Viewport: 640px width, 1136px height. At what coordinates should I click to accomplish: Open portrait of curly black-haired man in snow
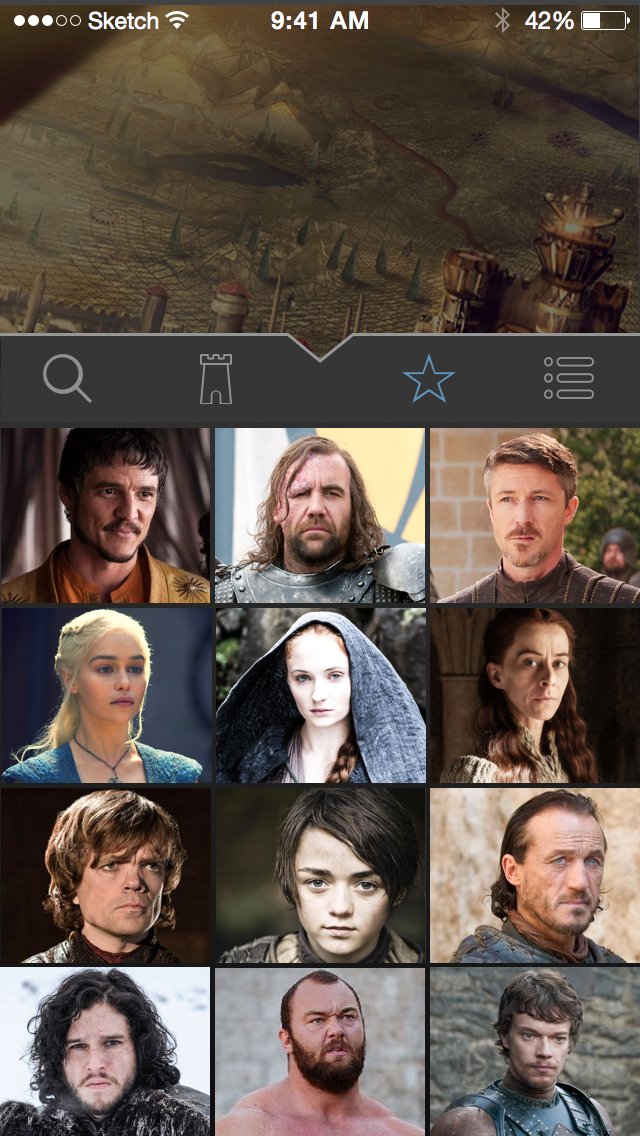point(106,1050)
